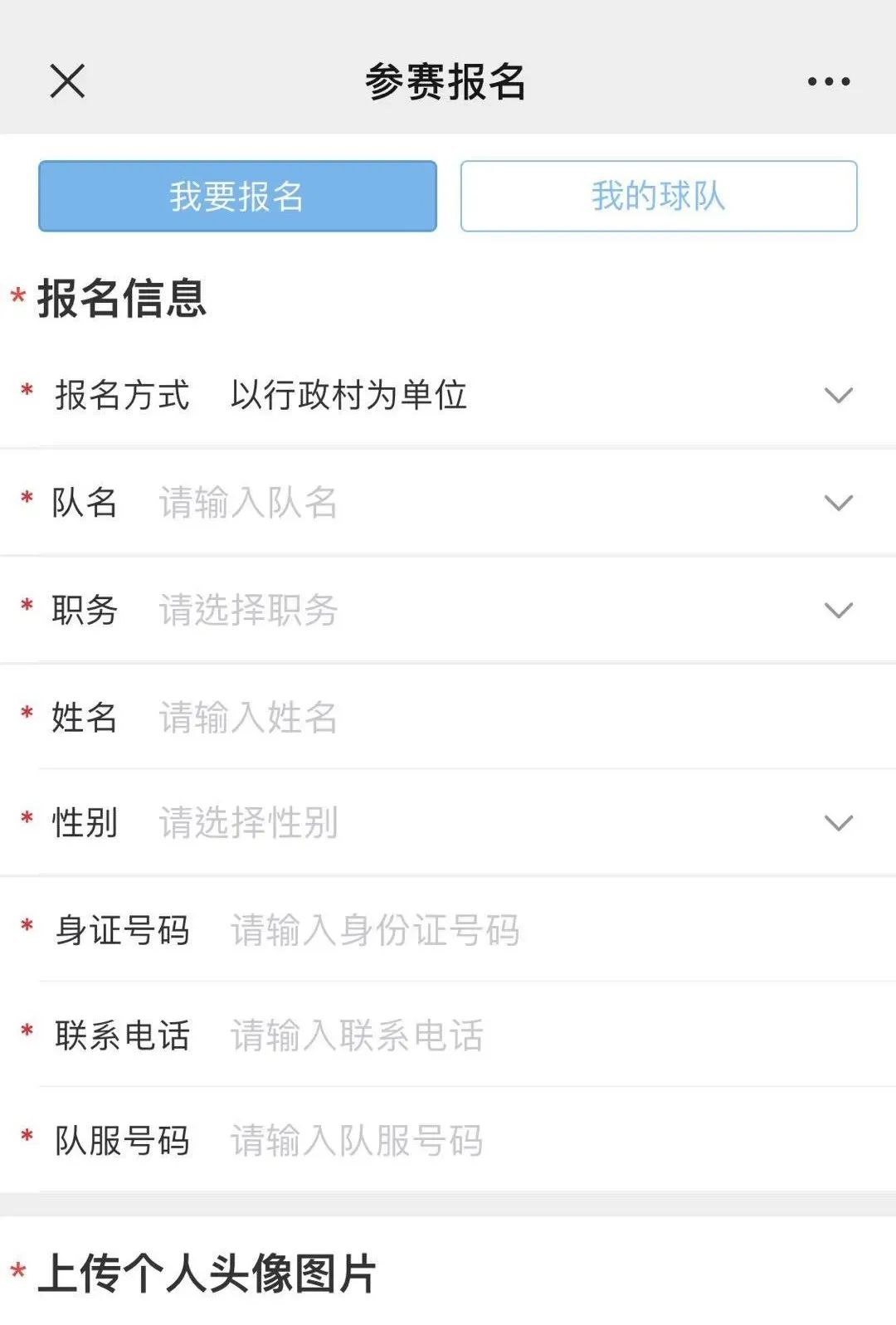Open the 性别 gender selector
Screen dimensions: 896x1325
(838, 821)
